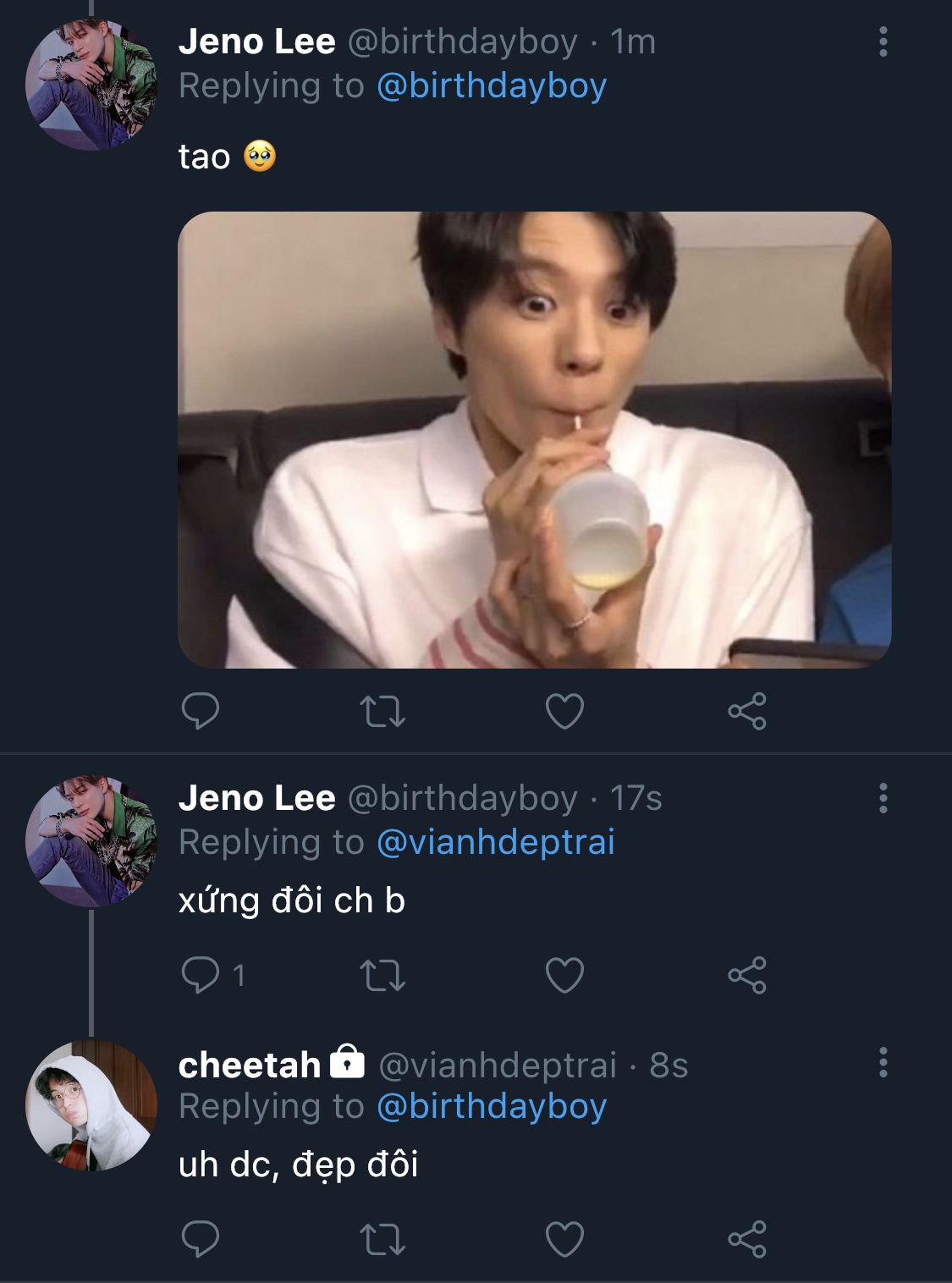The width and height of the screenshot is (952, 1283).
Task: Reply to the "xứng đôi ch b" tweet
Action: click(x=201, y=975)
